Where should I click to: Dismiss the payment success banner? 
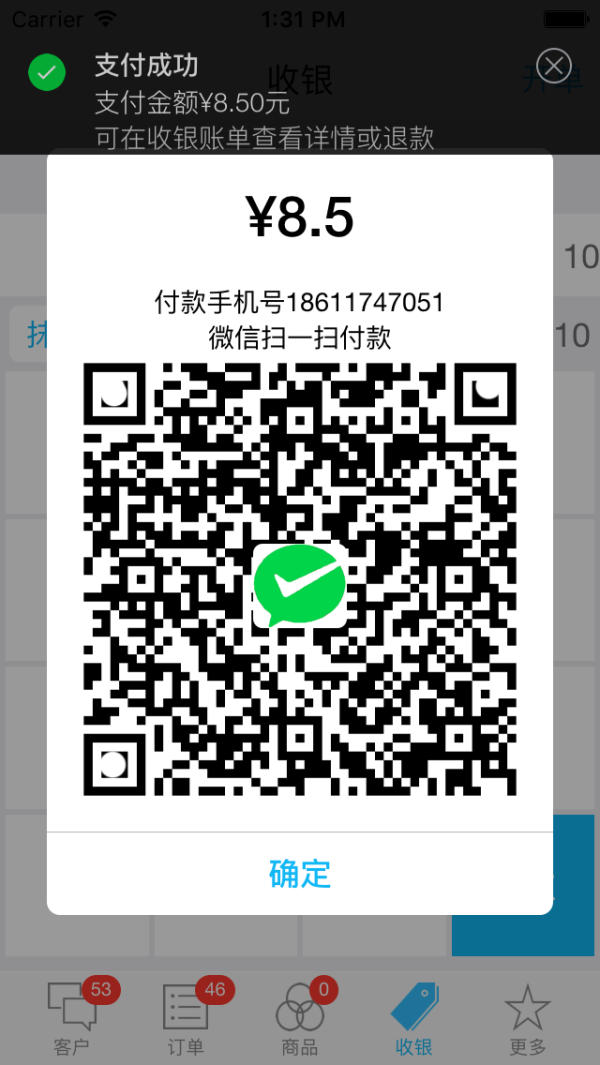553,66
